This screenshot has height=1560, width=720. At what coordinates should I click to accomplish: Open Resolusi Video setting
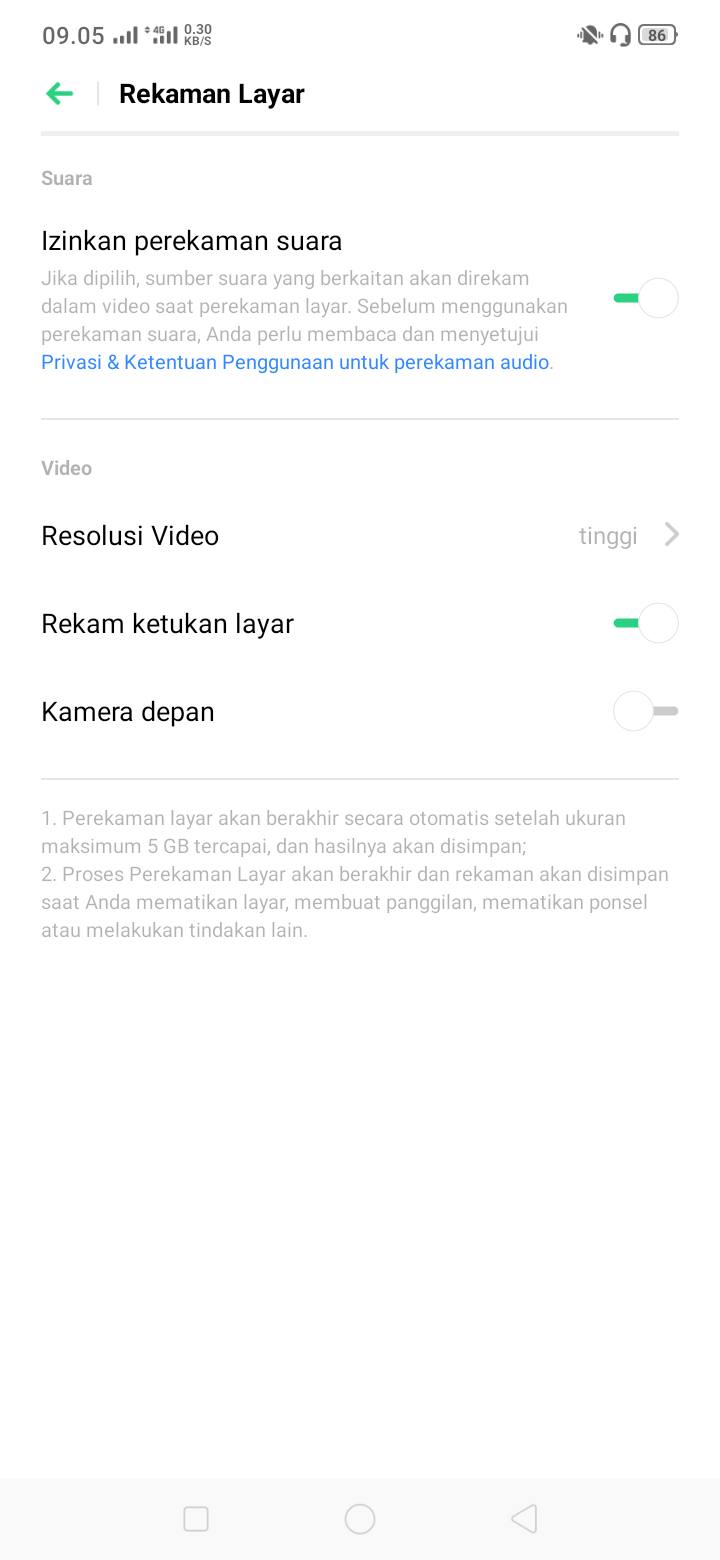click(x=360, y=536)
